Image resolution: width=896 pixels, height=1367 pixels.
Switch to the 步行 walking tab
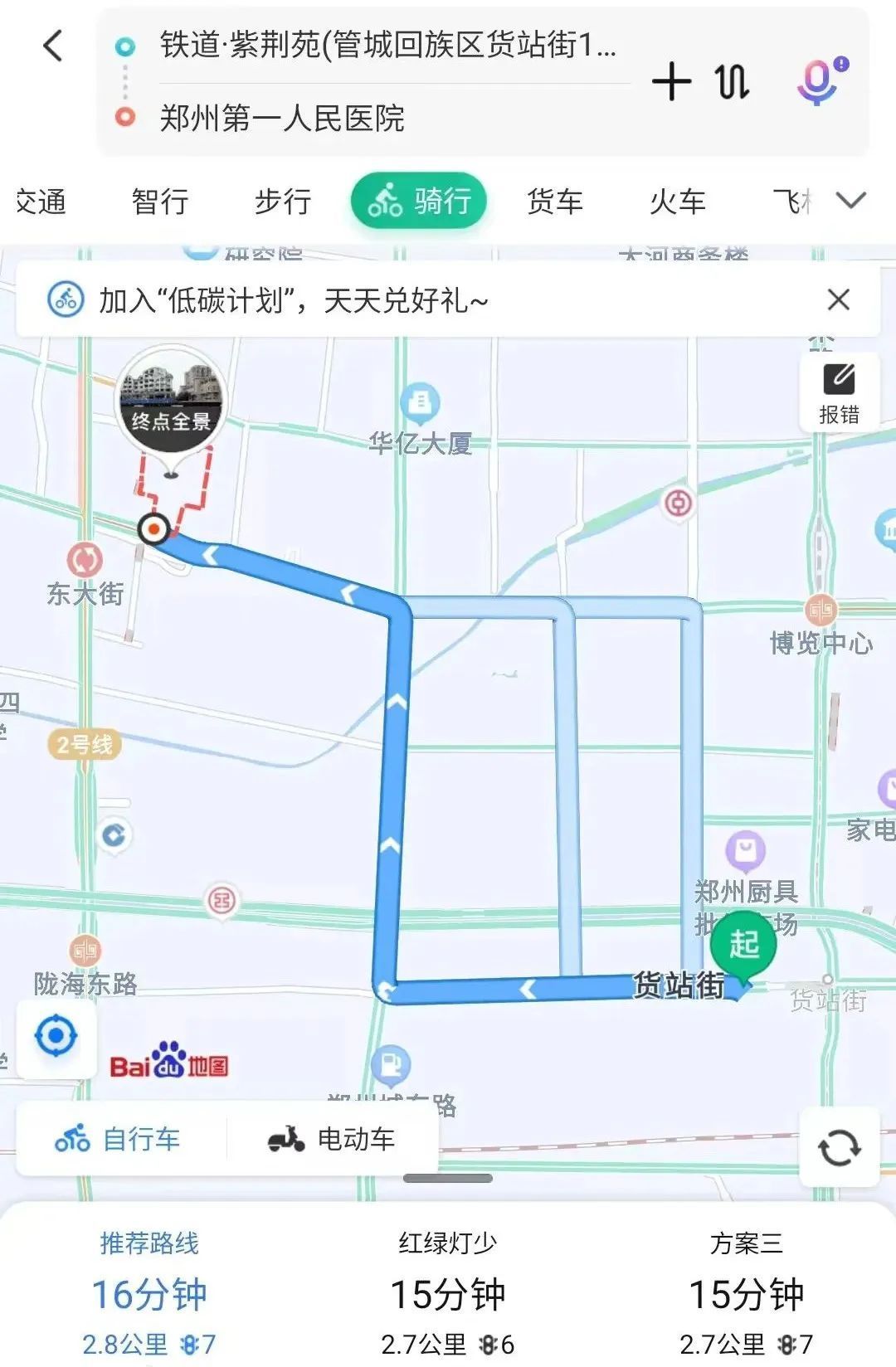(283, 201)
